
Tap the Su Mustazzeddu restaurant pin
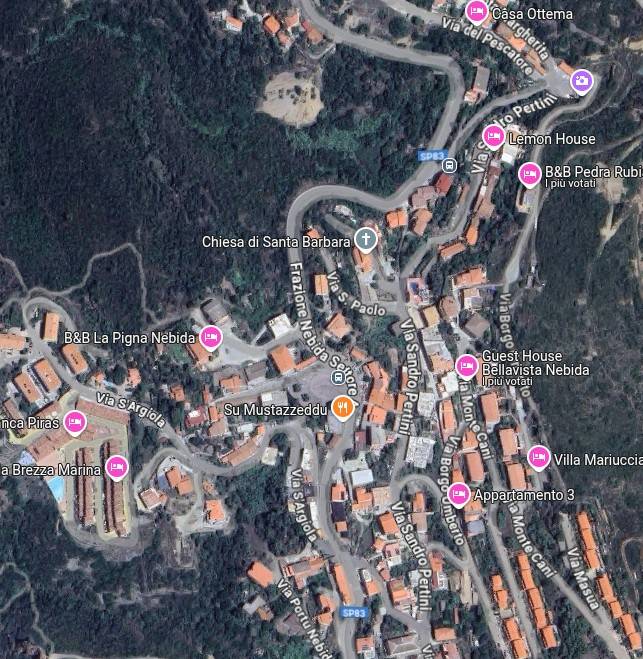point(343,407)
